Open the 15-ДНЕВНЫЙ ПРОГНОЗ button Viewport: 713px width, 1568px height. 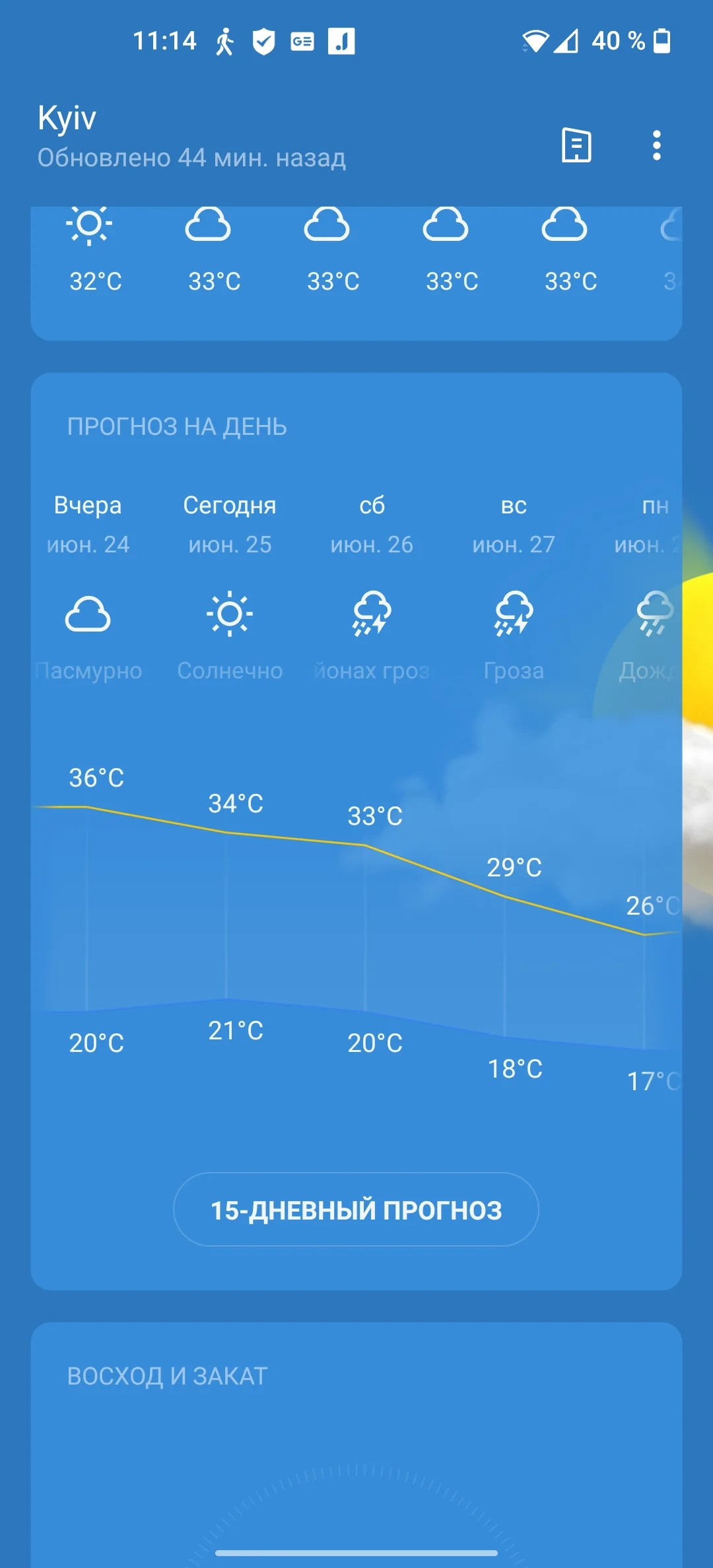356,1210
